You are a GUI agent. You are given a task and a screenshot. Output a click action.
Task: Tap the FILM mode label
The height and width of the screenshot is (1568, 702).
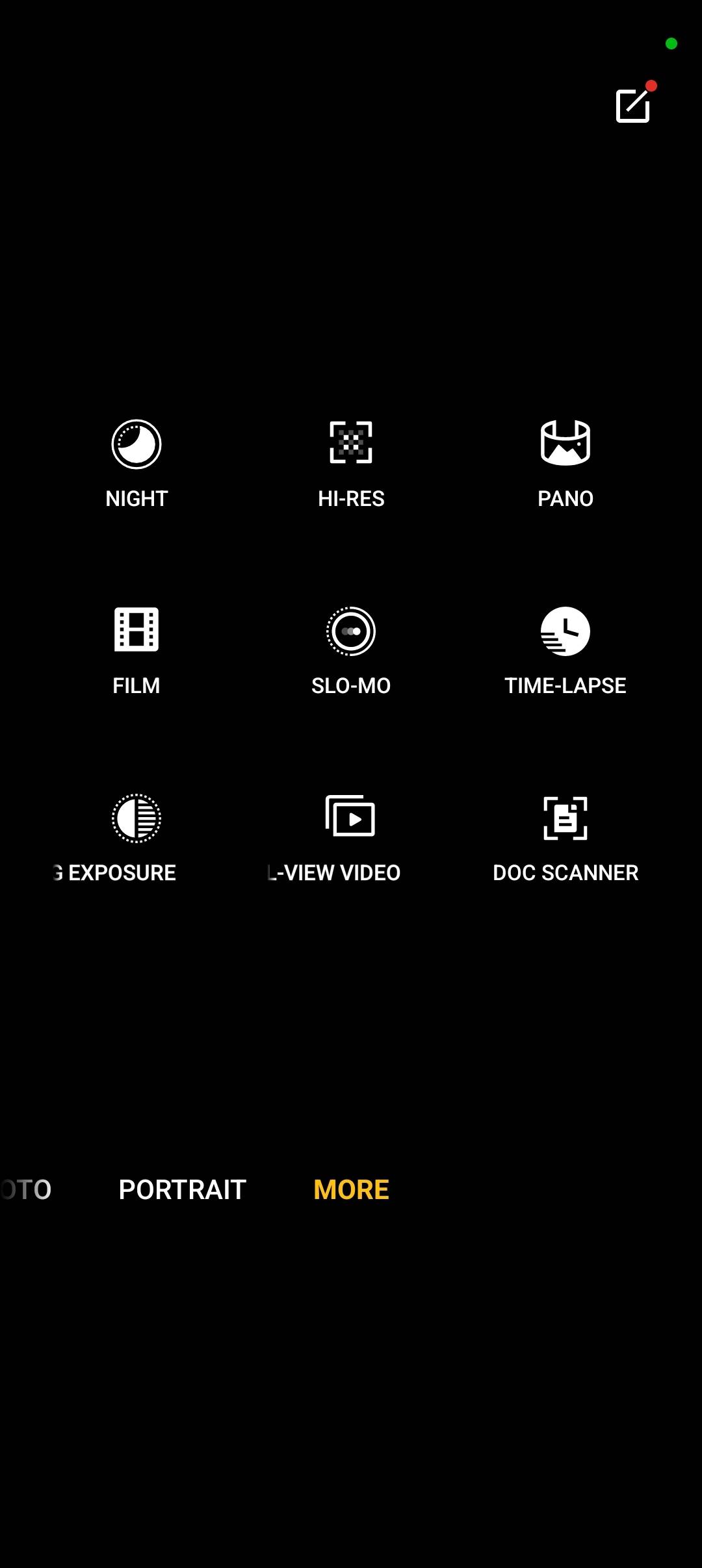135,685
